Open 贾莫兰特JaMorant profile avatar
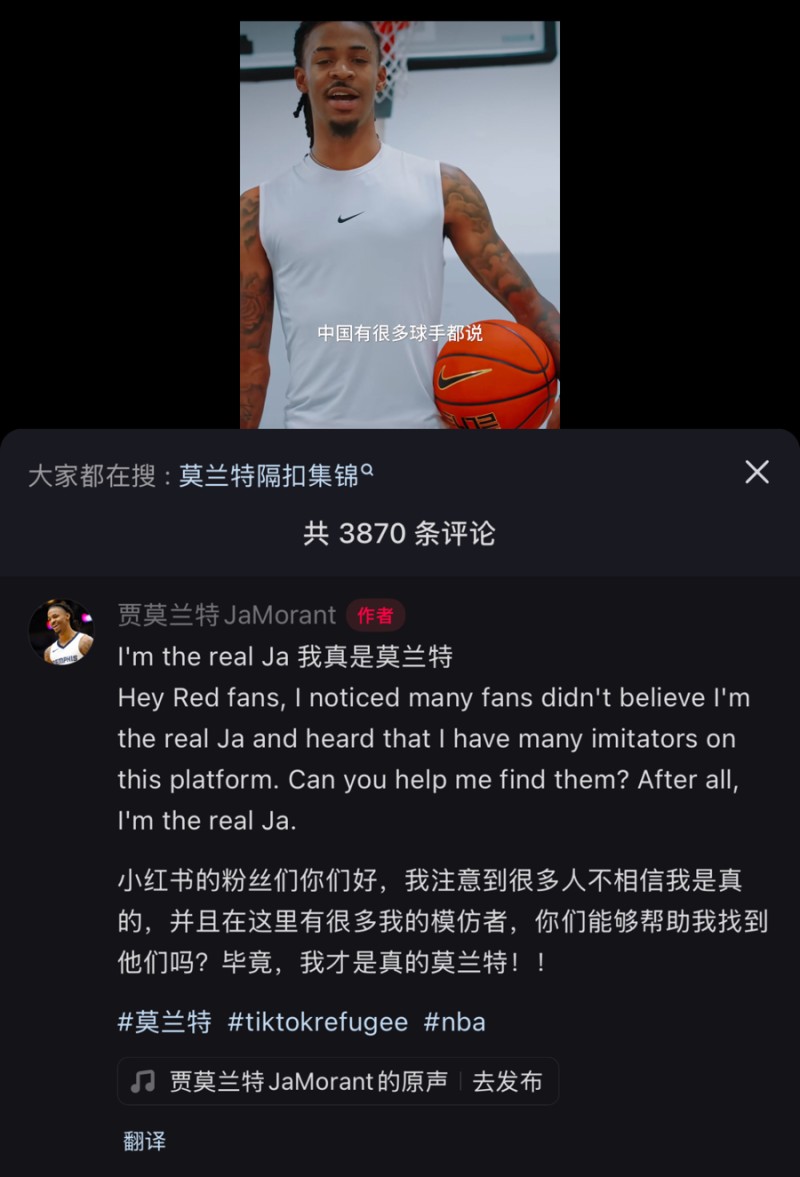The image size is (800, 1177). coord(61,633)
